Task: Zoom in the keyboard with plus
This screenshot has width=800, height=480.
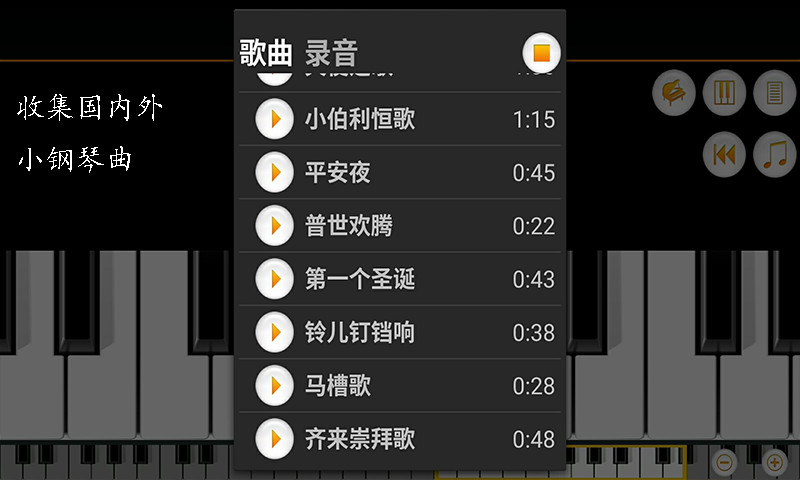Action: tap(774, 463)
